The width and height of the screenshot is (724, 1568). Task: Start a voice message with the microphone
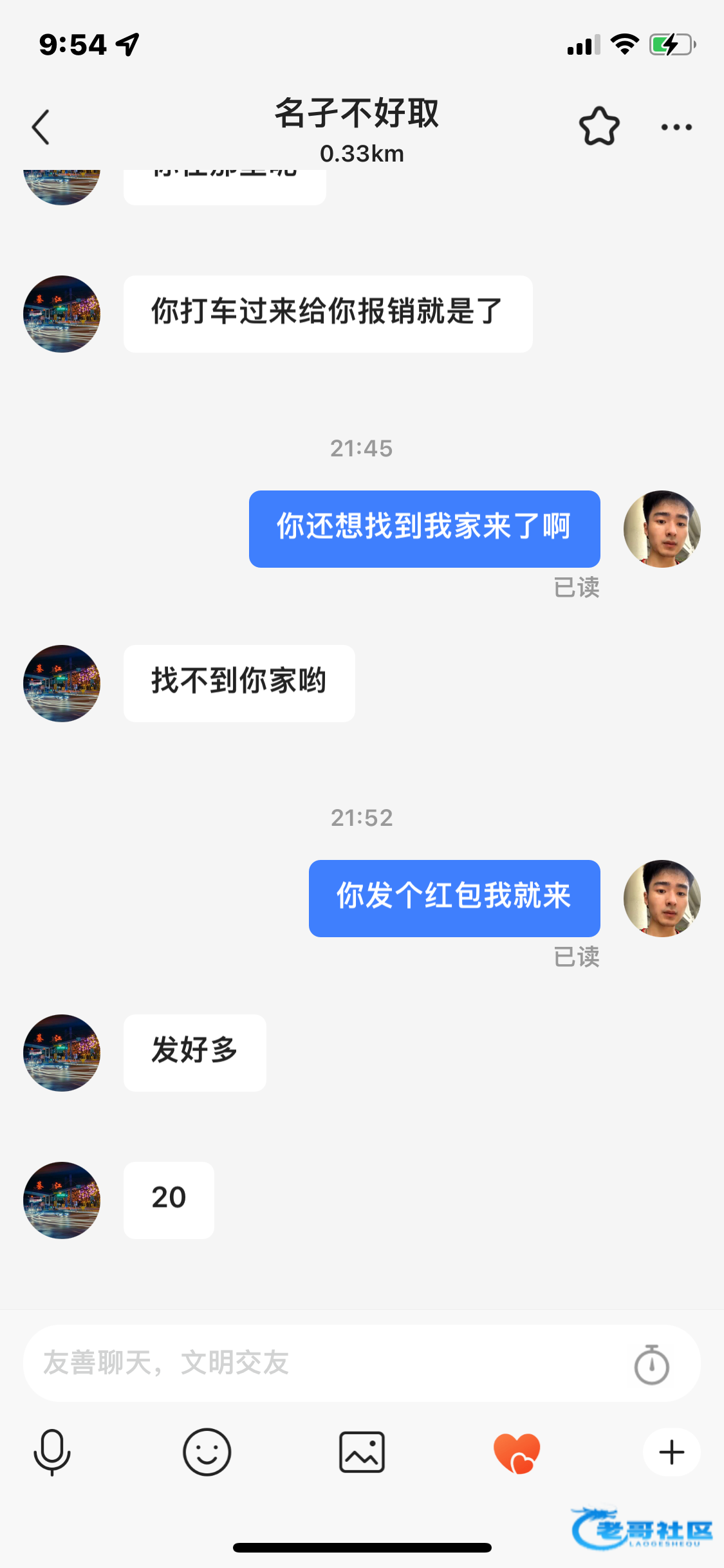(52, 1452)
